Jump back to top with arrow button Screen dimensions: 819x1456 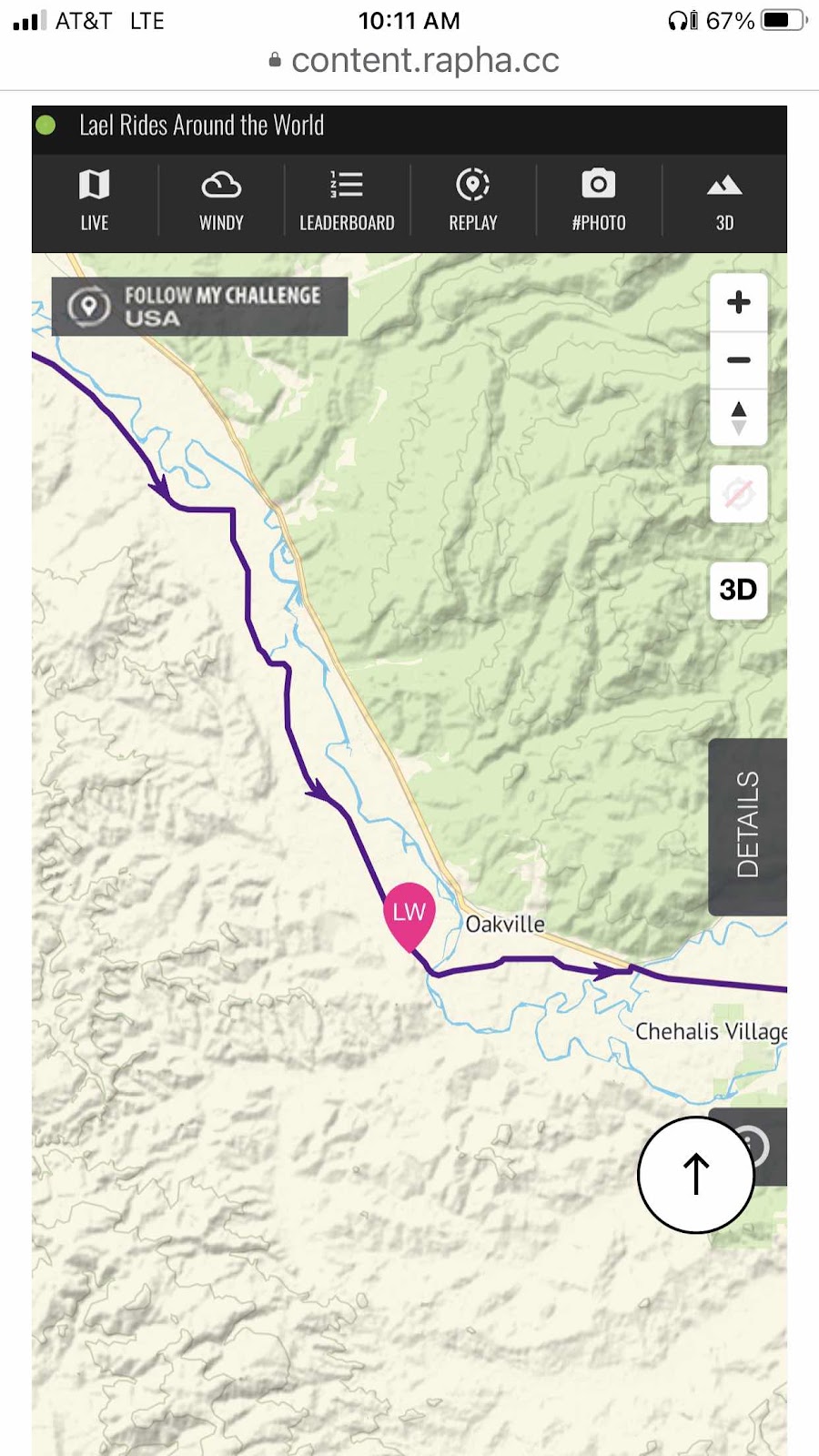pos(696,1174)
